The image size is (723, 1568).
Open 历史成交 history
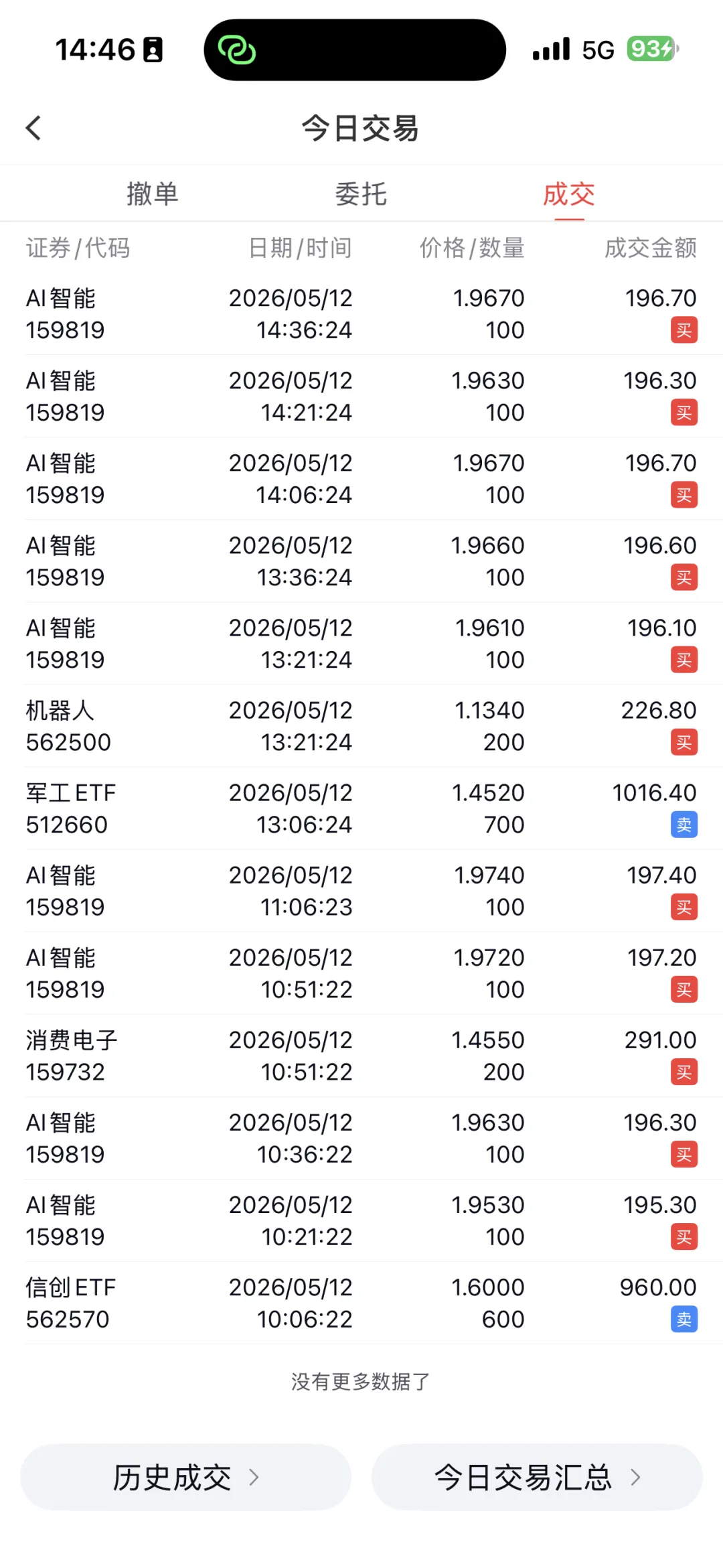(185, 1477)
